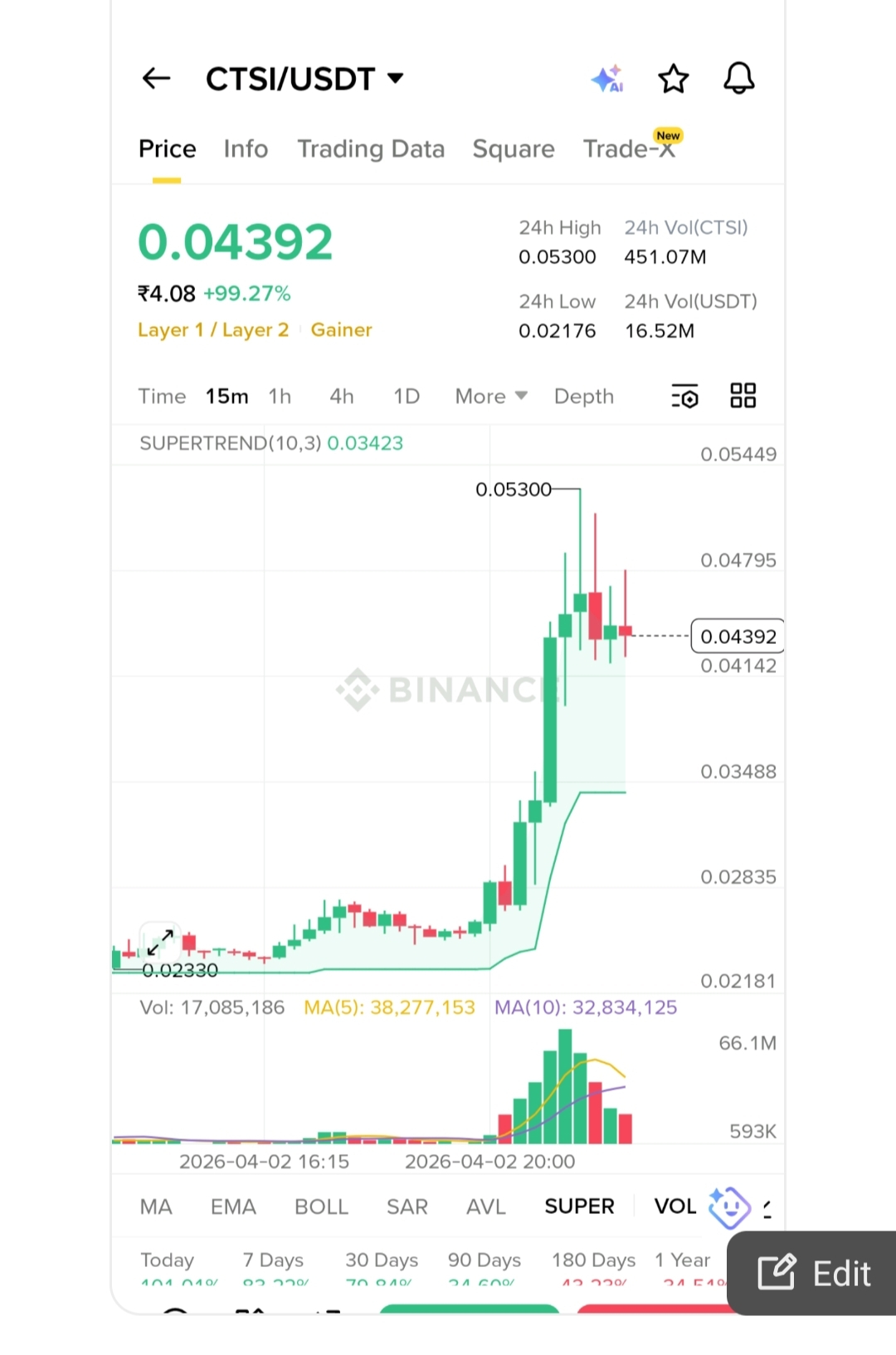Select the 1D chart interval

[406, 397]
